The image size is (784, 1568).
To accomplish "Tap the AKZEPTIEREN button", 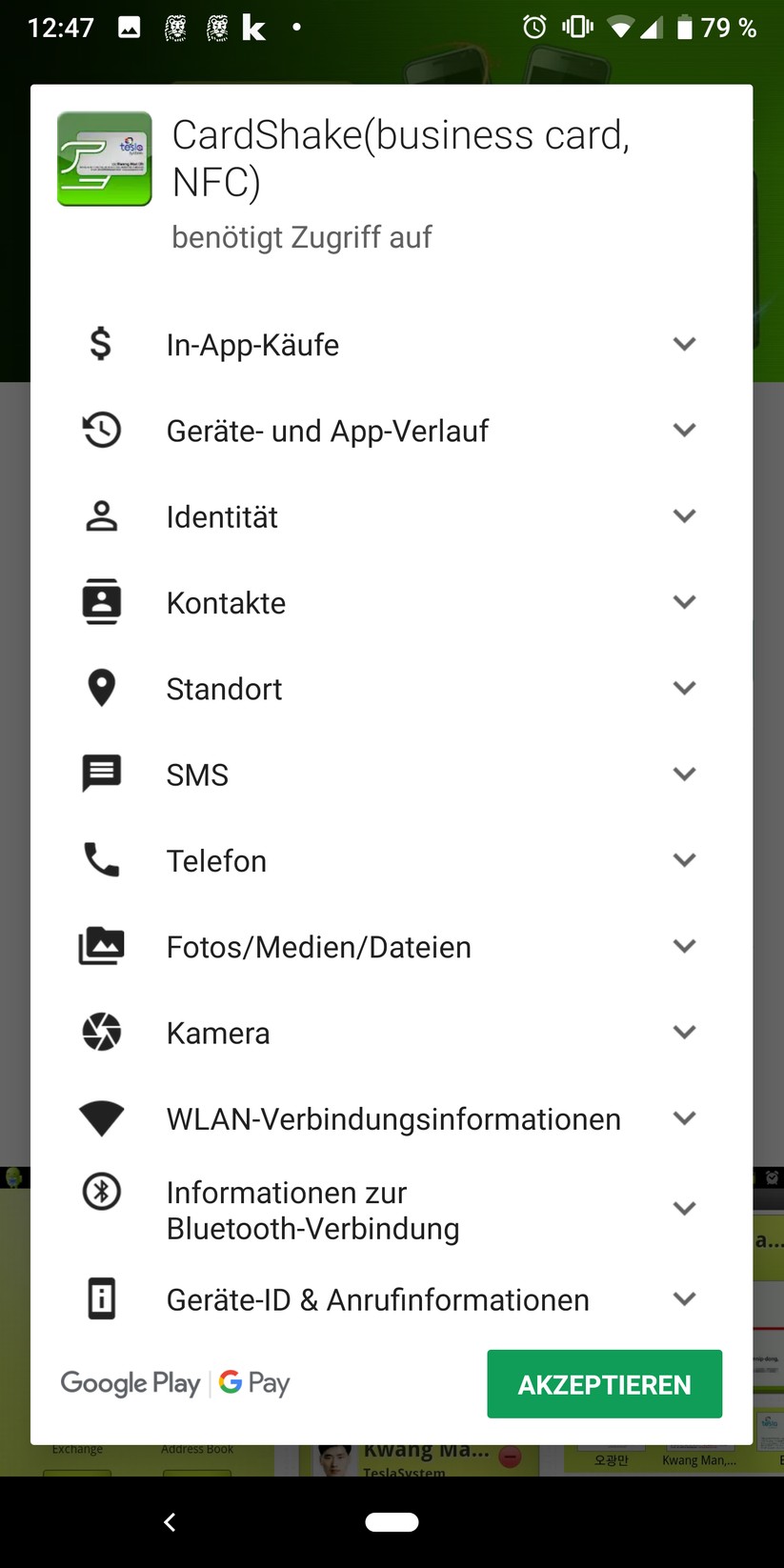I will click(x=604, y=1383).
